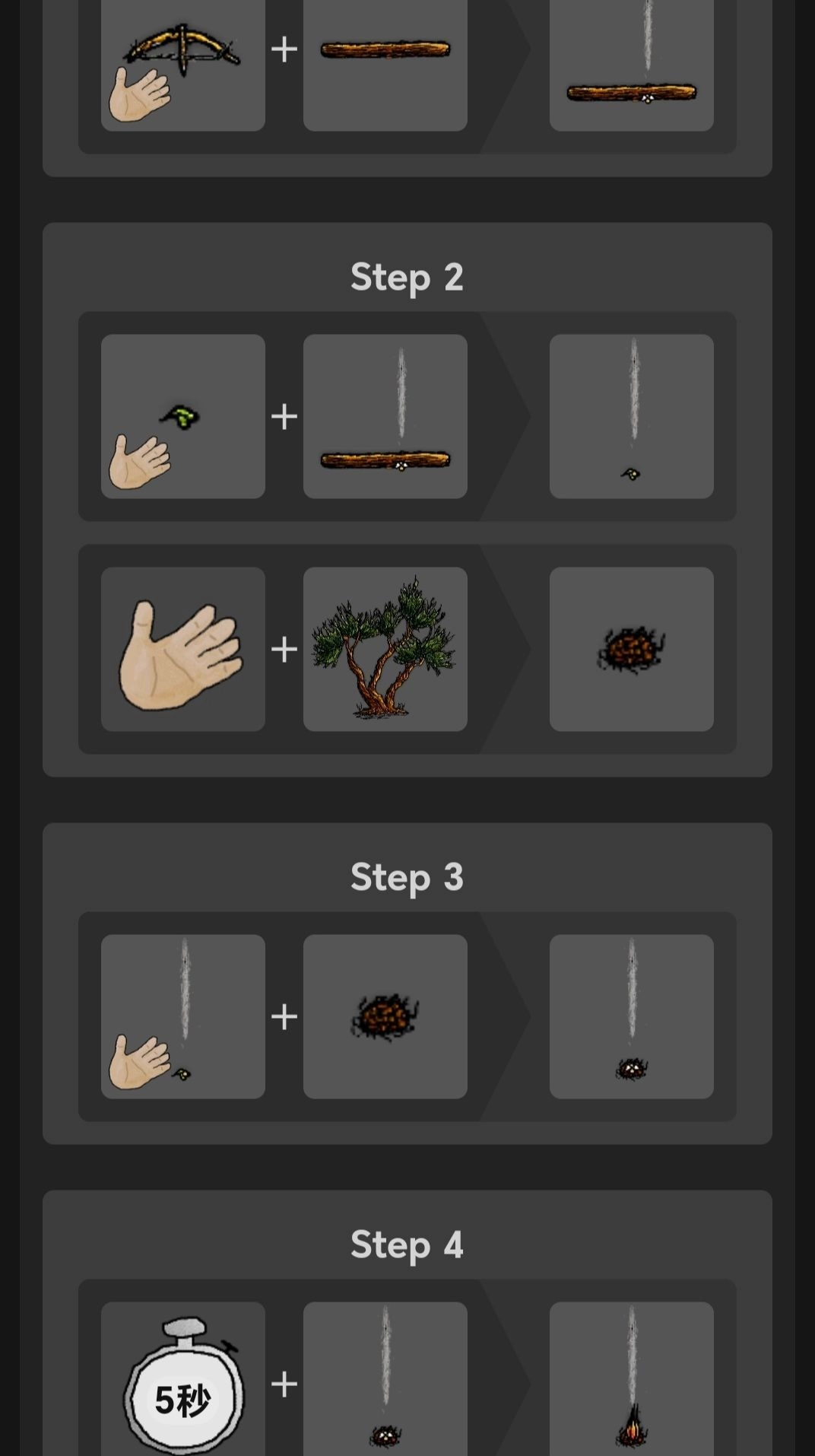Select the empty open hand tile beside the tree

point(182,649)
